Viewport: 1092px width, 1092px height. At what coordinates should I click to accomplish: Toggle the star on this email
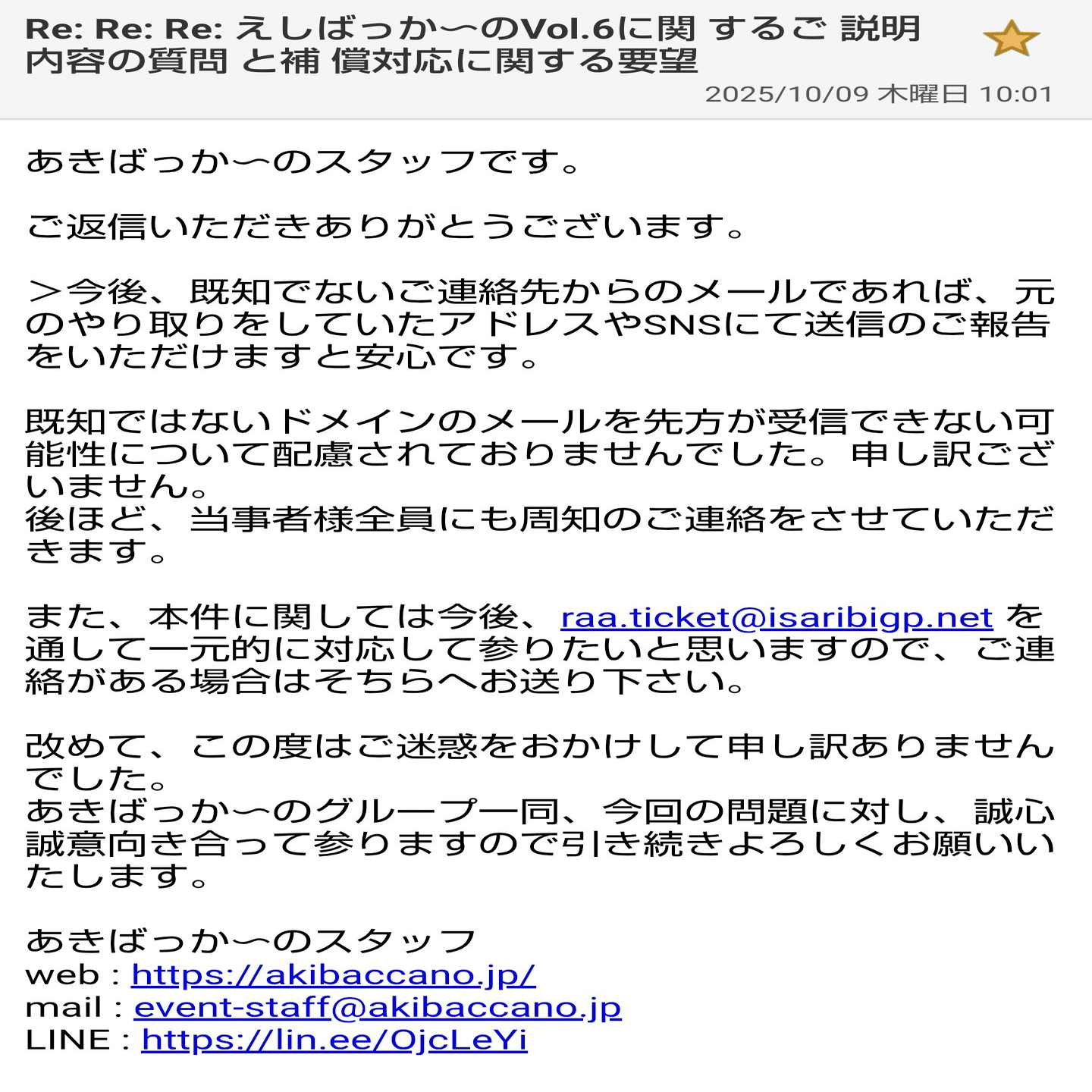tap(1011, 39)
